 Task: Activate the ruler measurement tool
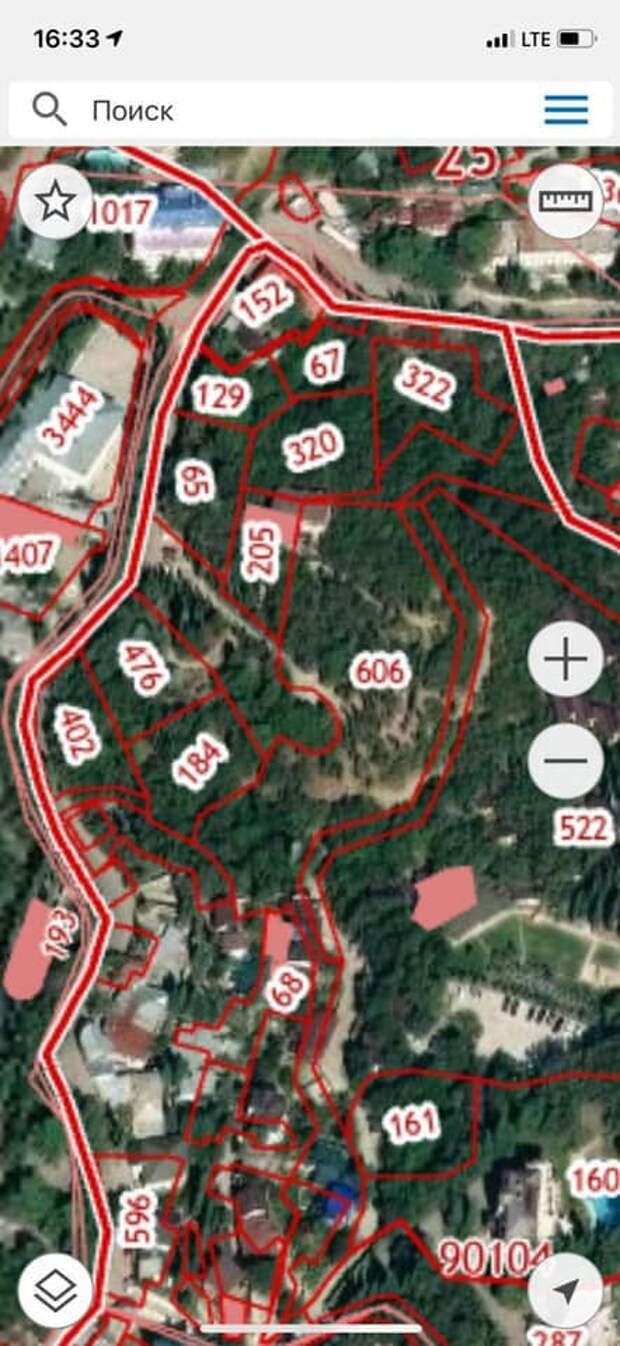pos(566,200)
